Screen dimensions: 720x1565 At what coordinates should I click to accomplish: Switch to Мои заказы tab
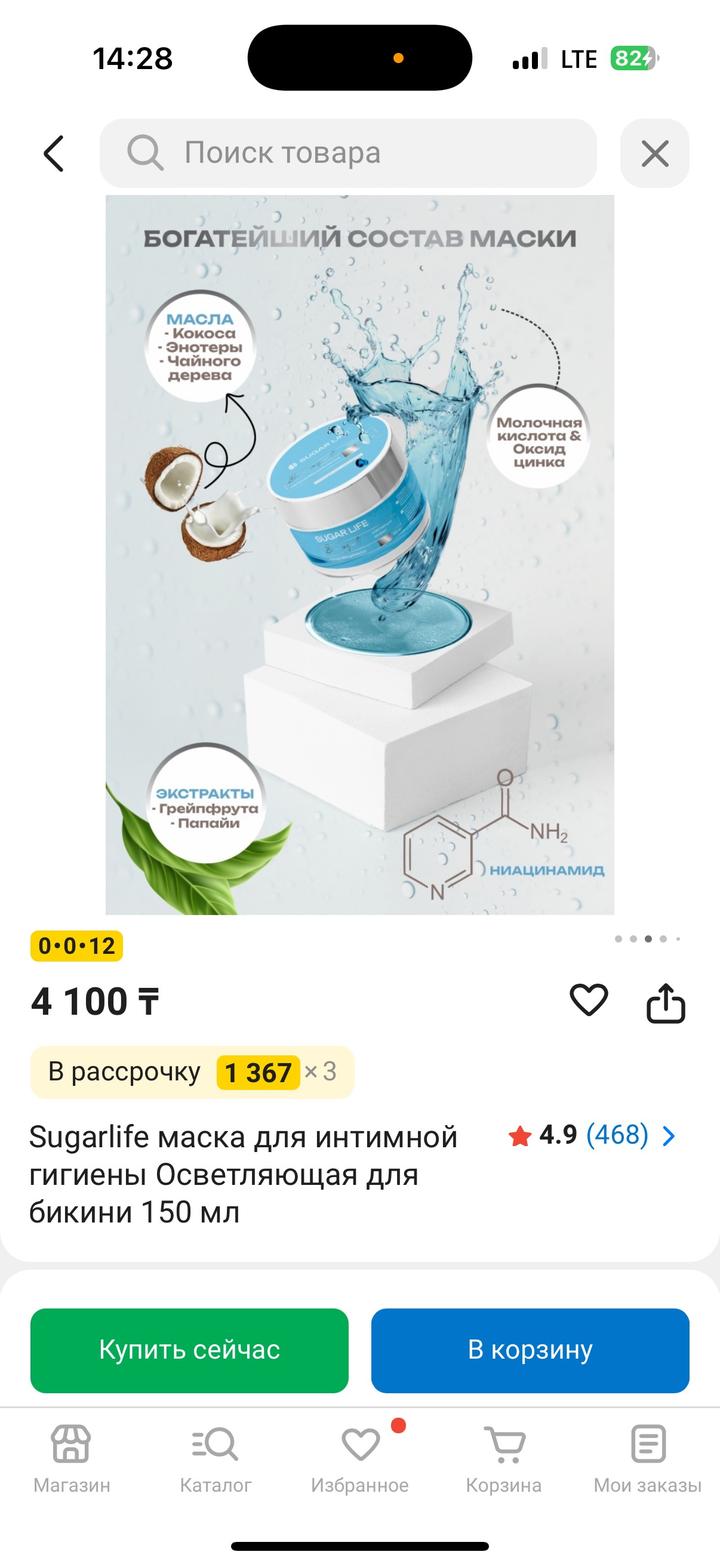[648, 1458]
